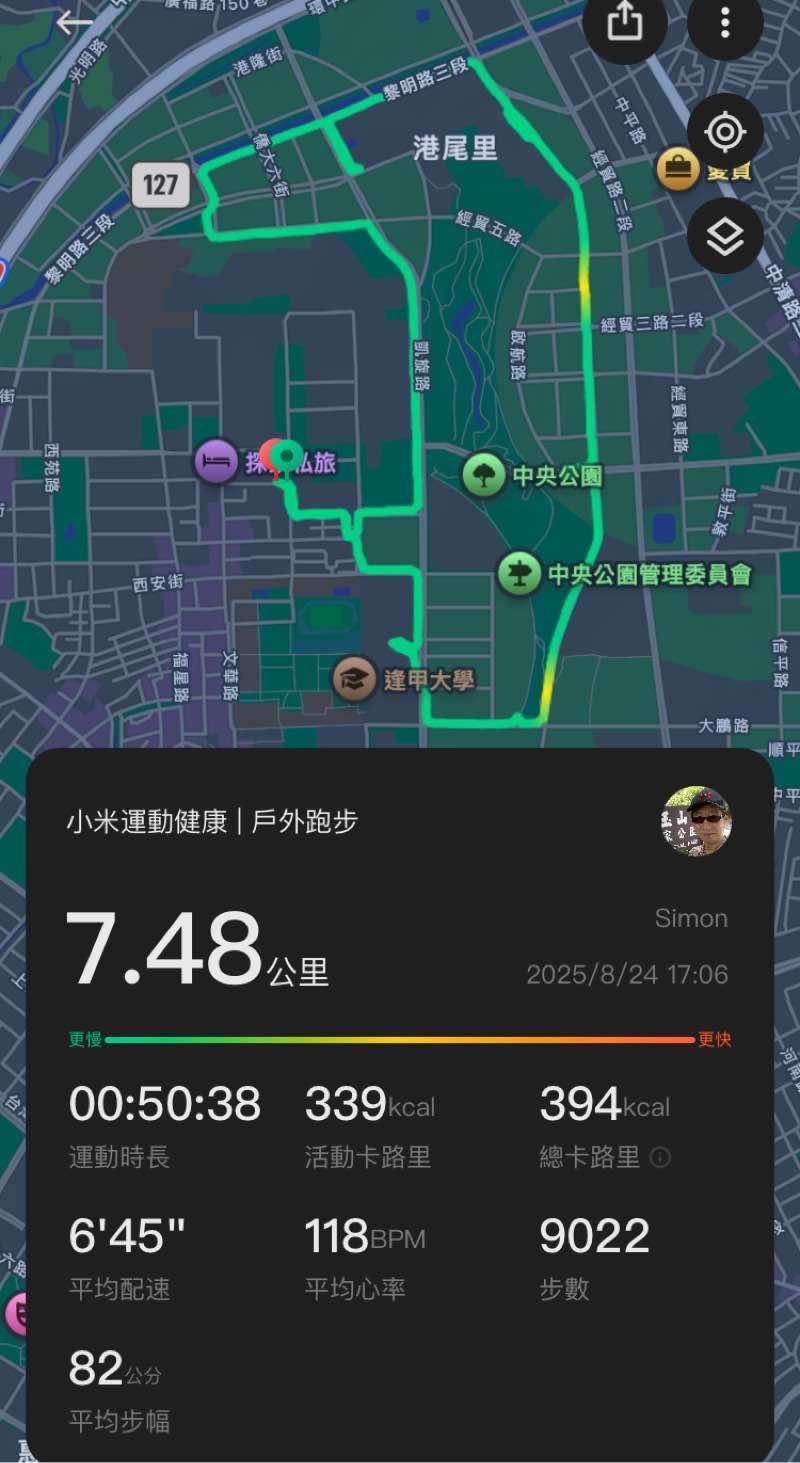
Task: Share this running record
Action: coord(625,23)
